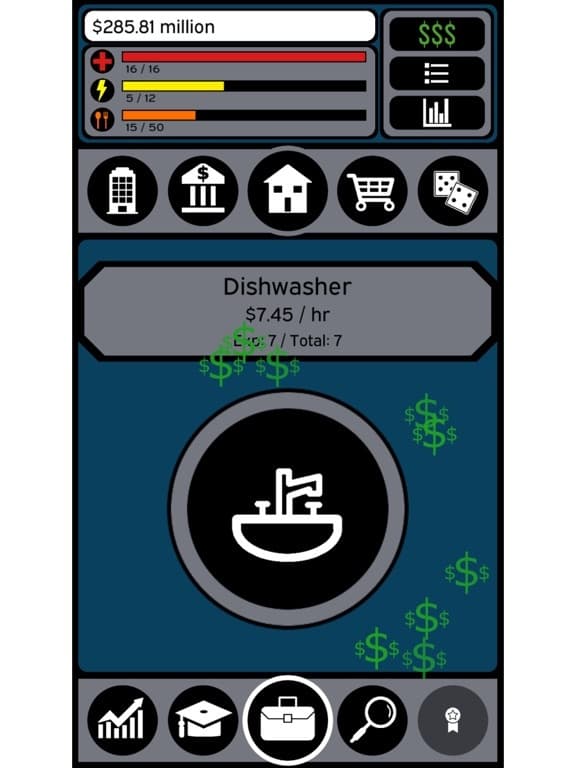This screenshot has height=768, width=576.
Task: Tap the green dollar signs button
Action: [x=437, y=34]
